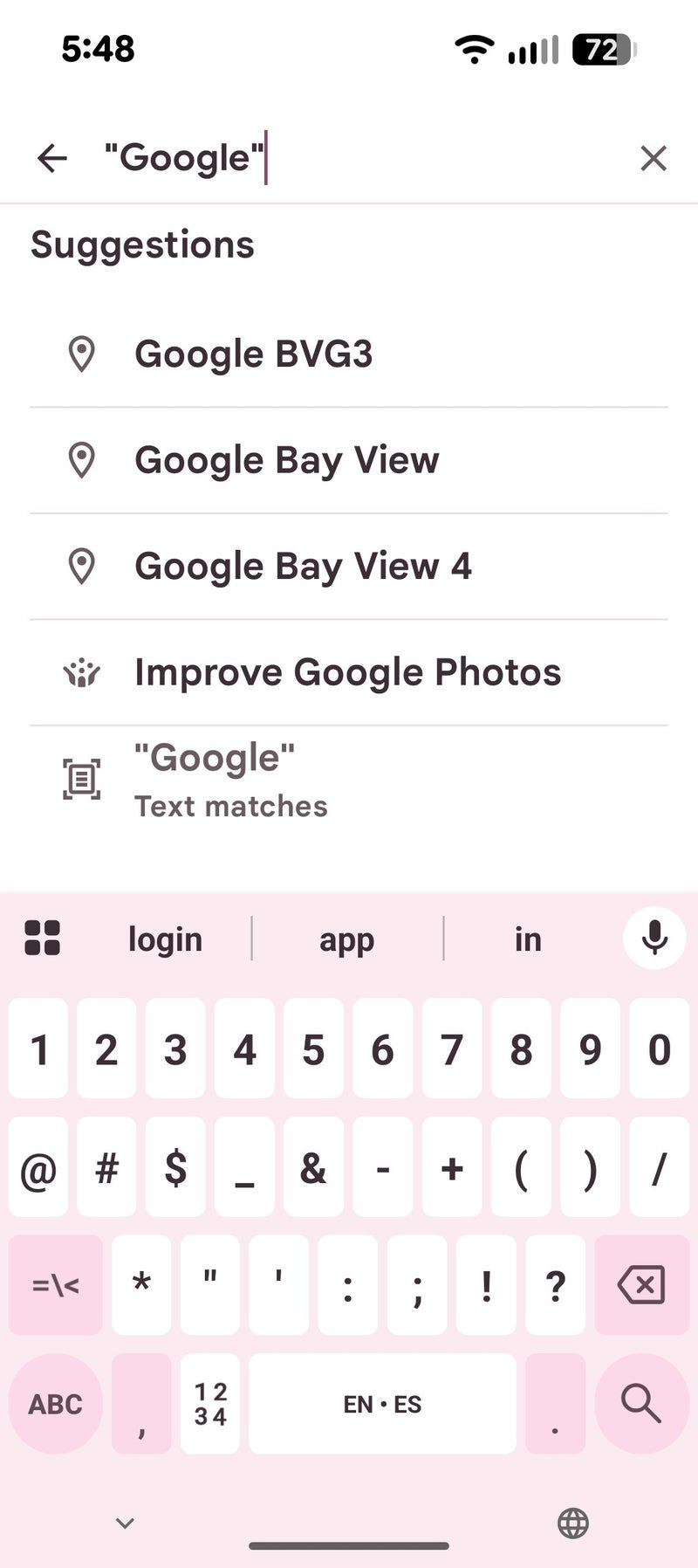Select the Google Bay View suggestion
The width and height of the screenshot is (698, 1568).
point(286,460)
